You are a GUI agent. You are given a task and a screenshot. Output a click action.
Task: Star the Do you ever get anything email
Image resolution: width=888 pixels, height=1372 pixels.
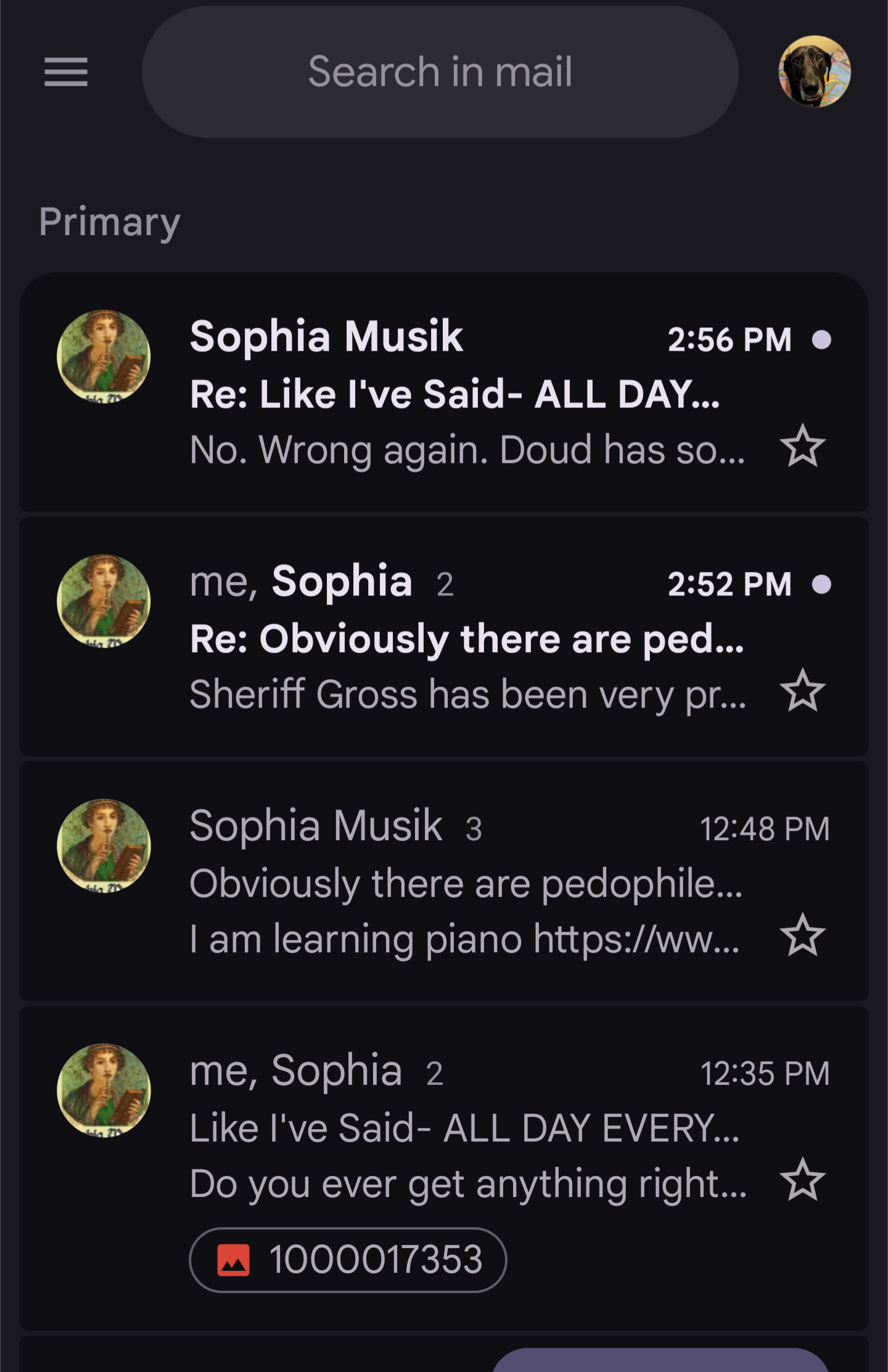pyautogui.click(x=802, y=1180)
